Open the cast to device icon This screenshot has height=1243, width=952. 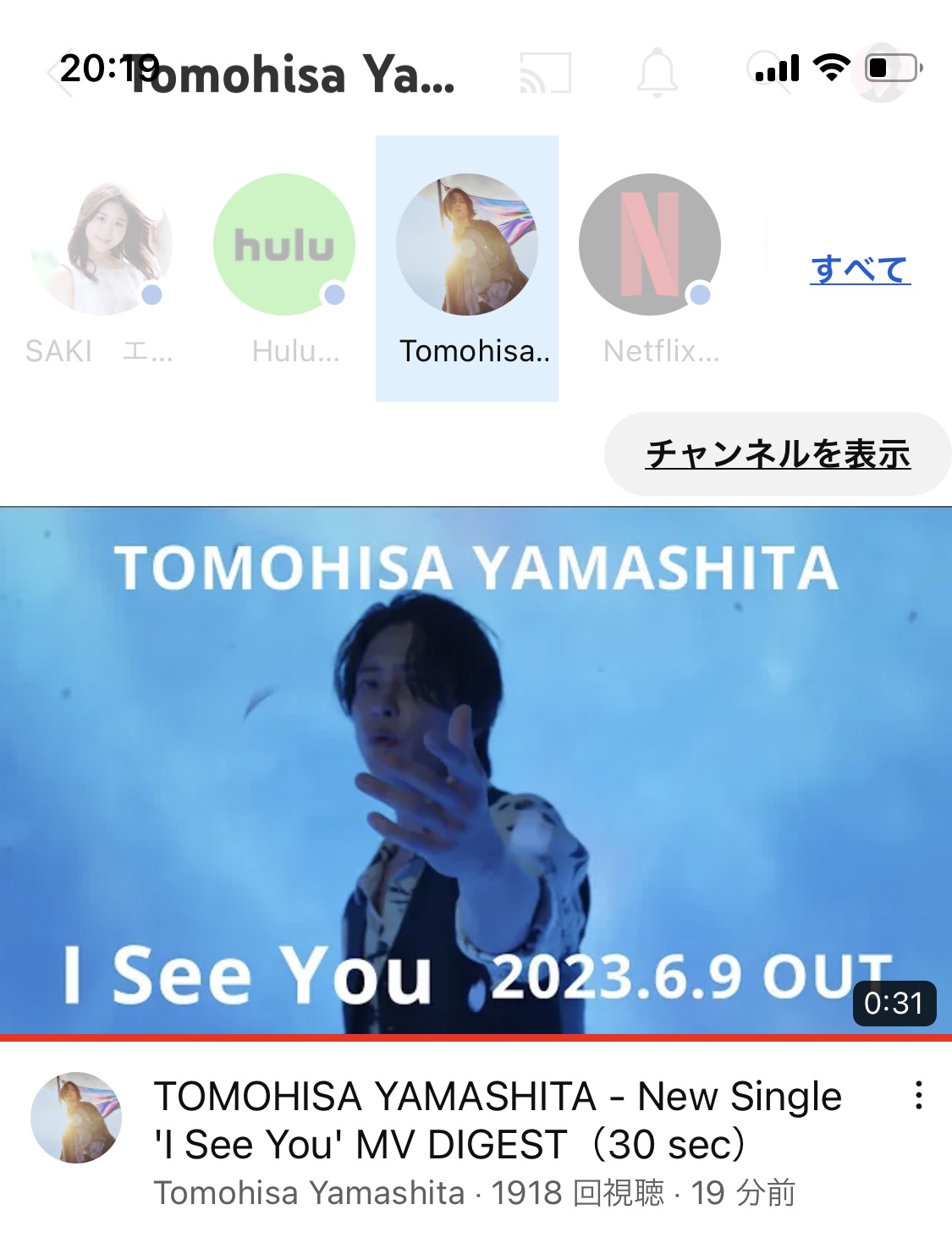click(546, 74)
